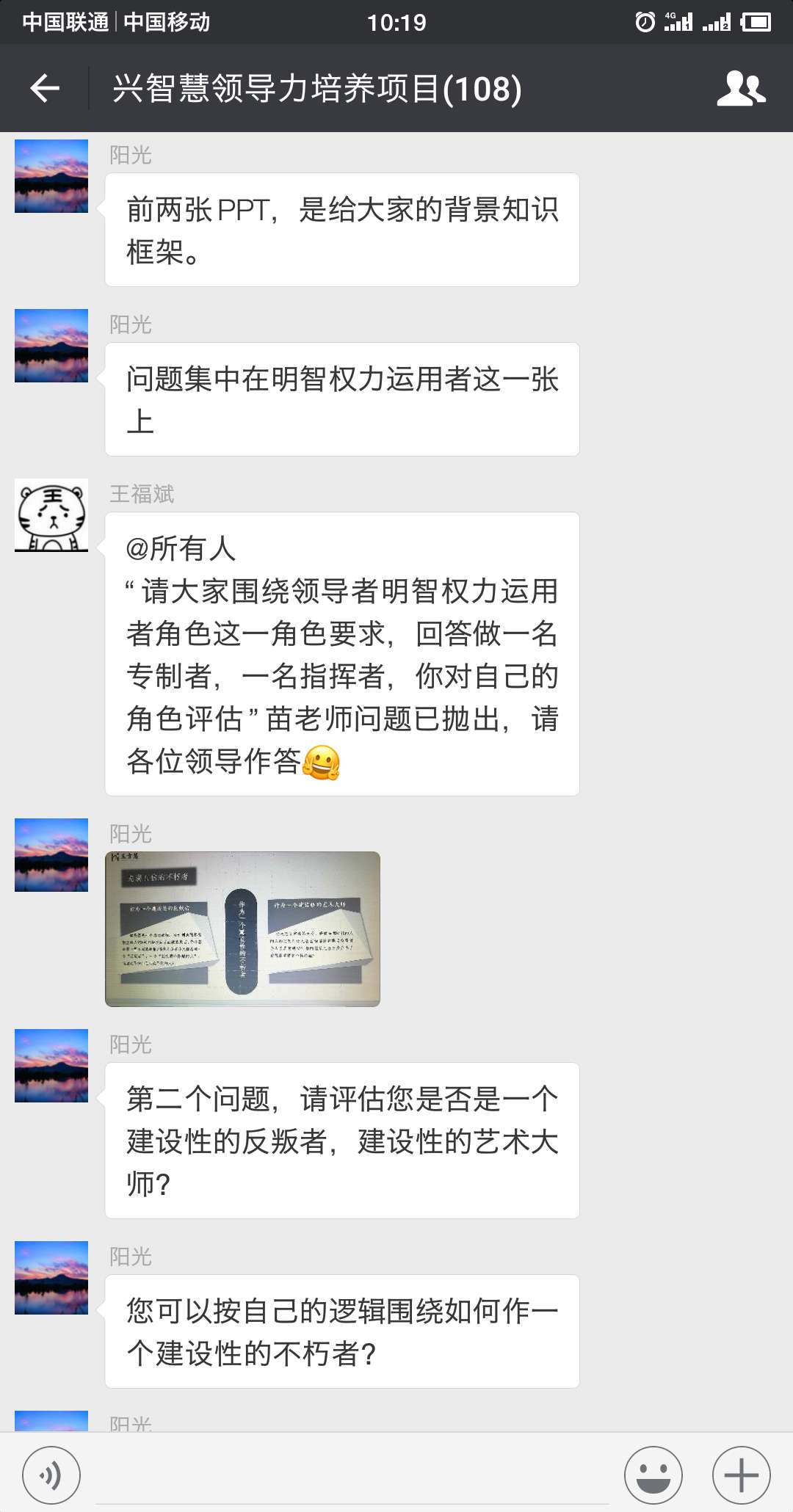View the PPT image sent by 阳光
The width and height of the screenshot is (793, 1512).
click(242, 928)
